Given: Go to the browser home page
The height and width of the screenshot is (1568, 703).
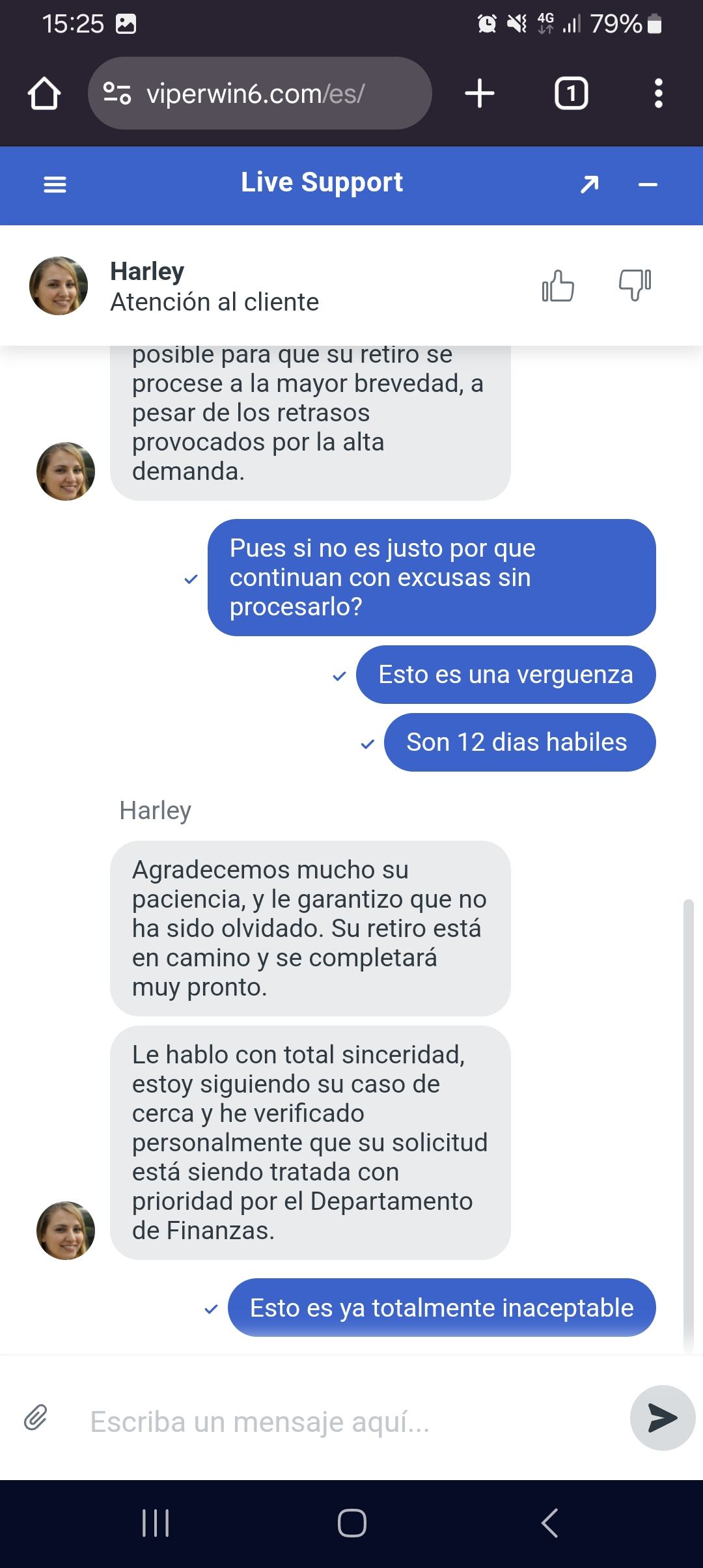Looking at the screenshot, I should pyautogui.click(x=44, y=93).
